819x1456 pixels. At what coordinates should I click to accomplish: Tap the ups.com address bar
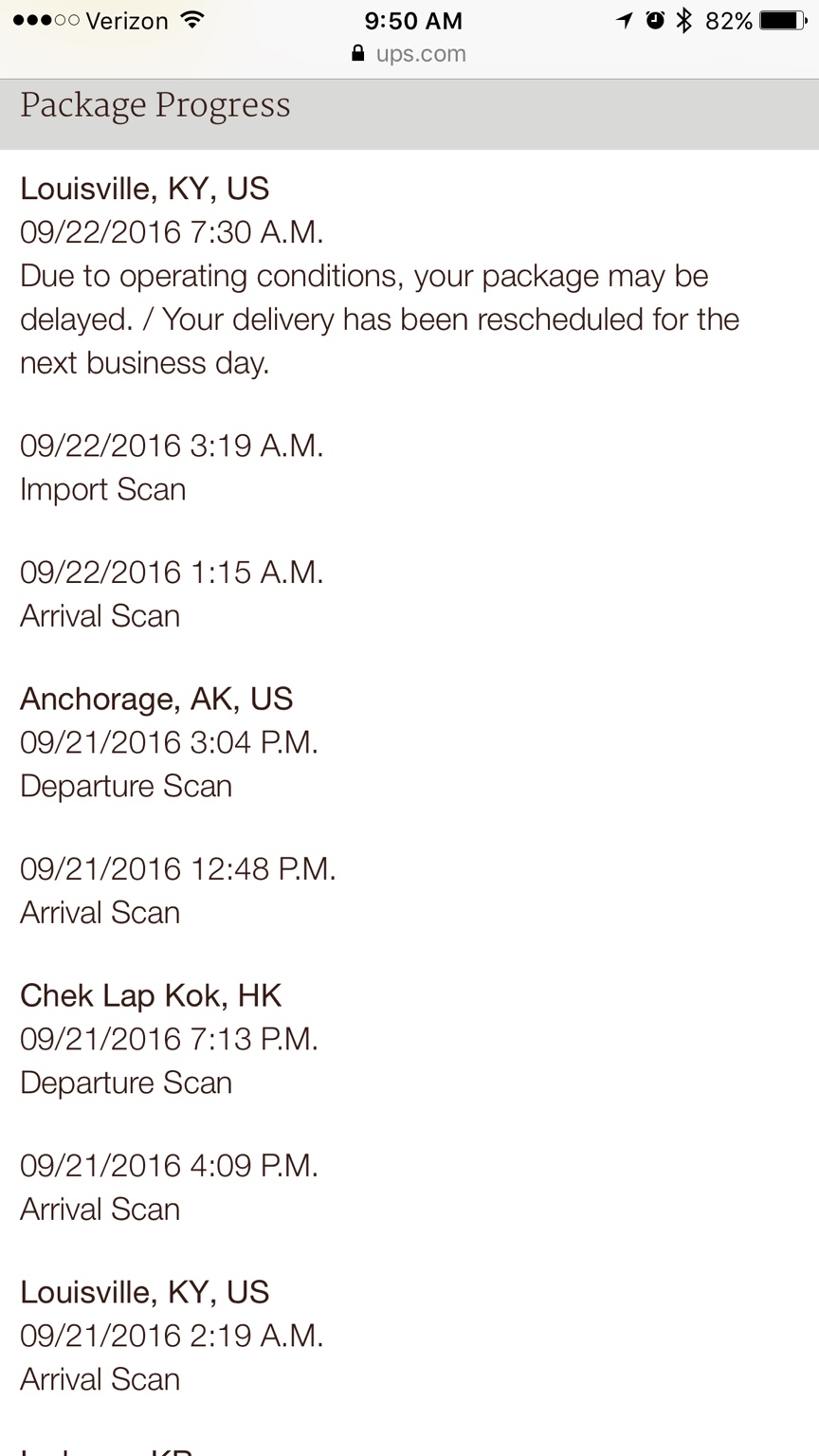(409, 54)
